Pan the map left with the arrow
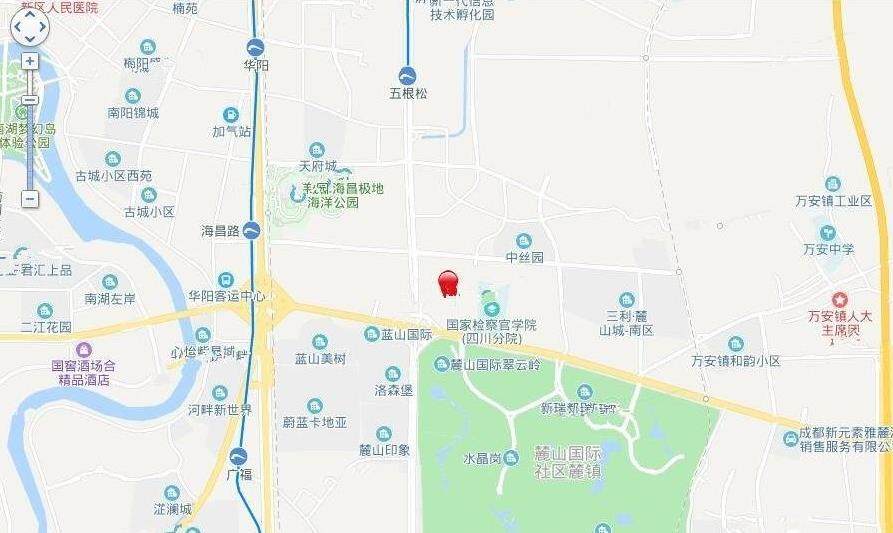This screenshot has height=533, width=893. tap(16, 28)
